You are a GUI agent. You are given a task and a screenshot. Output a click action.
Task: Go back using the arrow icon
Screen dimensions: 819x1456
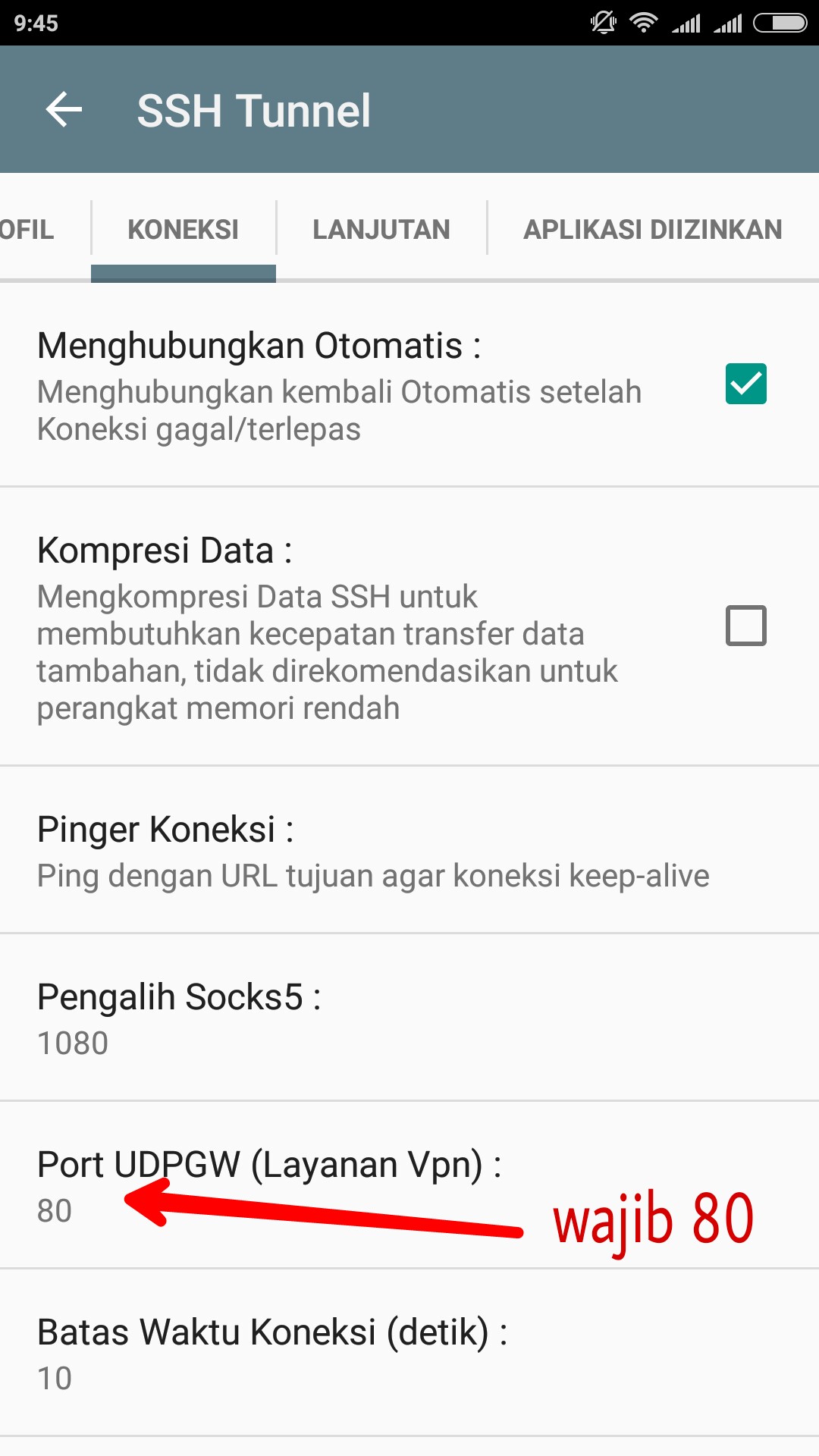64,110
